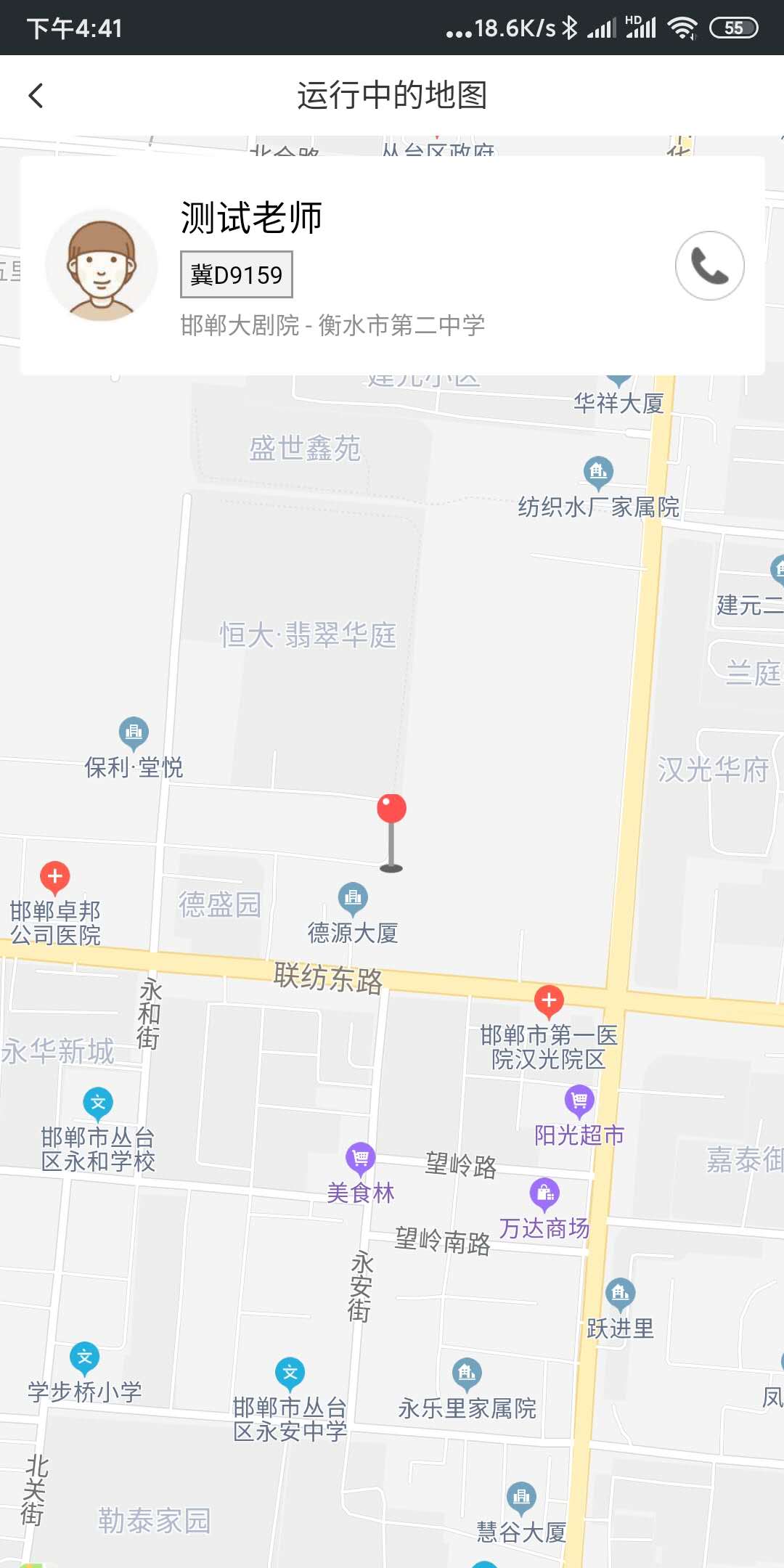Open the driver's avatar photo
The image size is (784, 1568).
click(x=103, y=266)
